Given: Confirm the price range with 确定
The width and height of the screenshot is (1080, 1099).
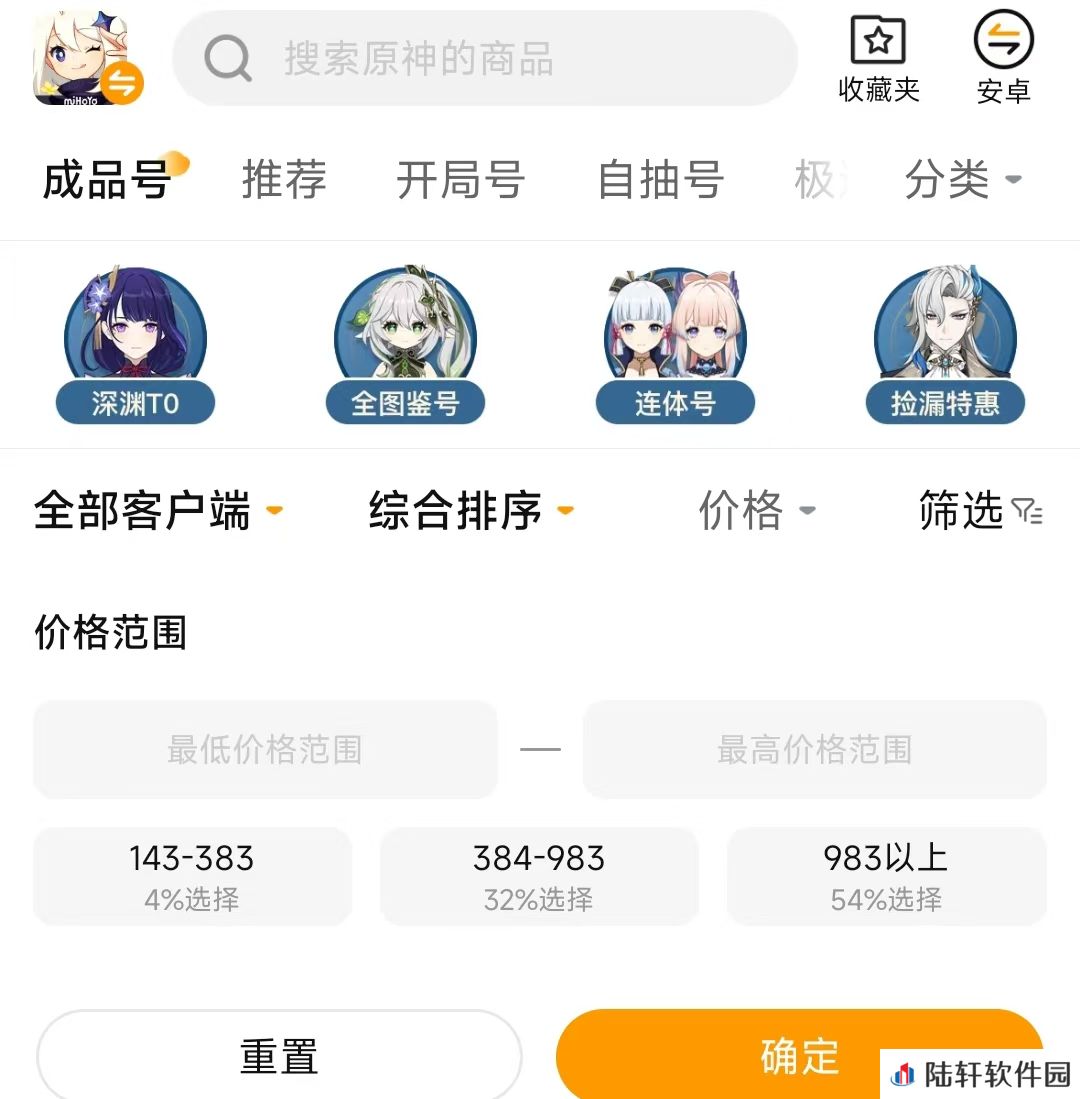Looking at the screenshot, I should point(798,1056).
